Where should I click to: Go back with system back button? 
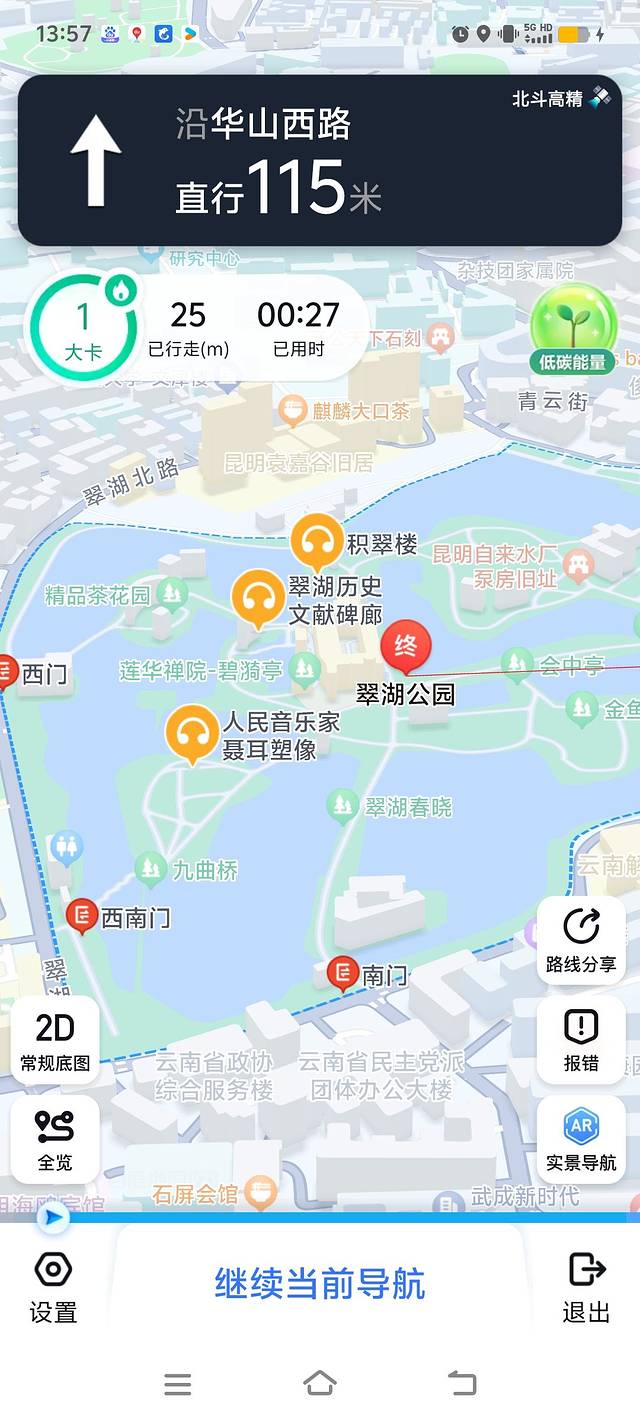[x=462, y=1384]
